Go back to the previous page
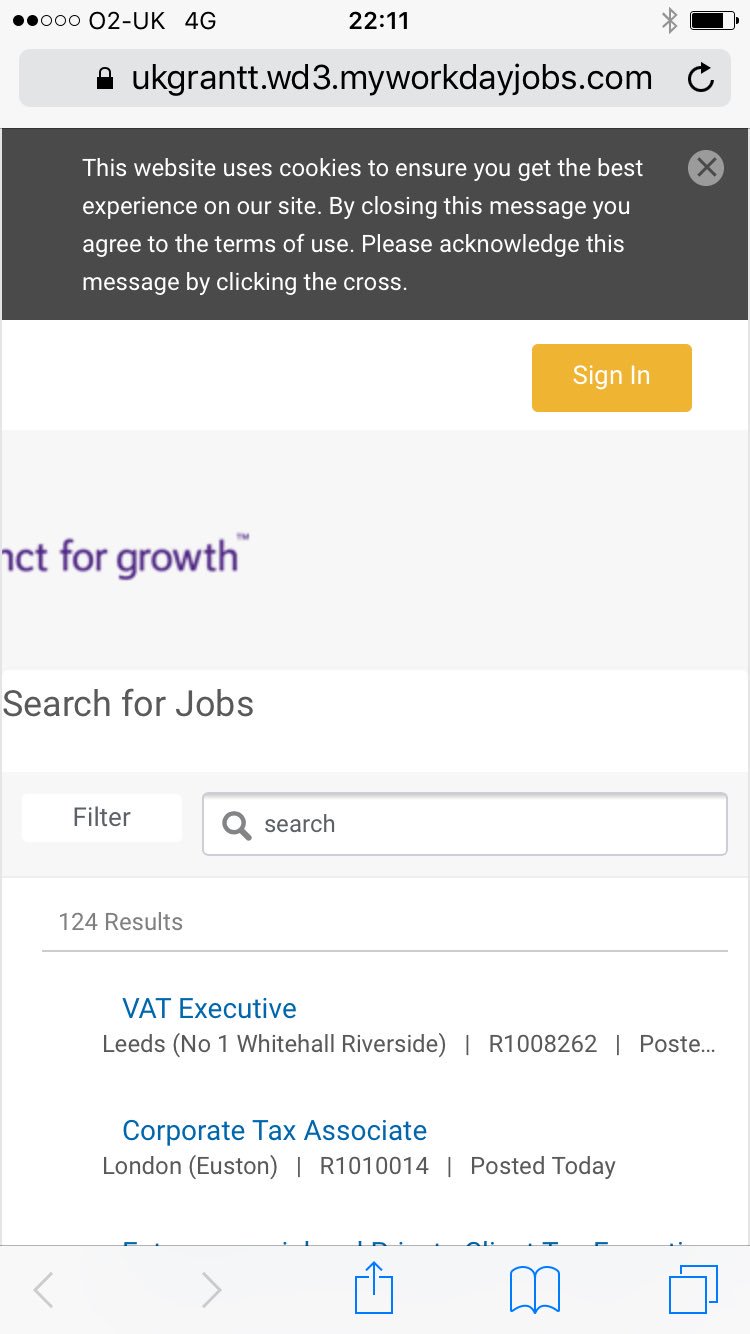Viewport: 750px width, 1334px height. coord(43,1290)
